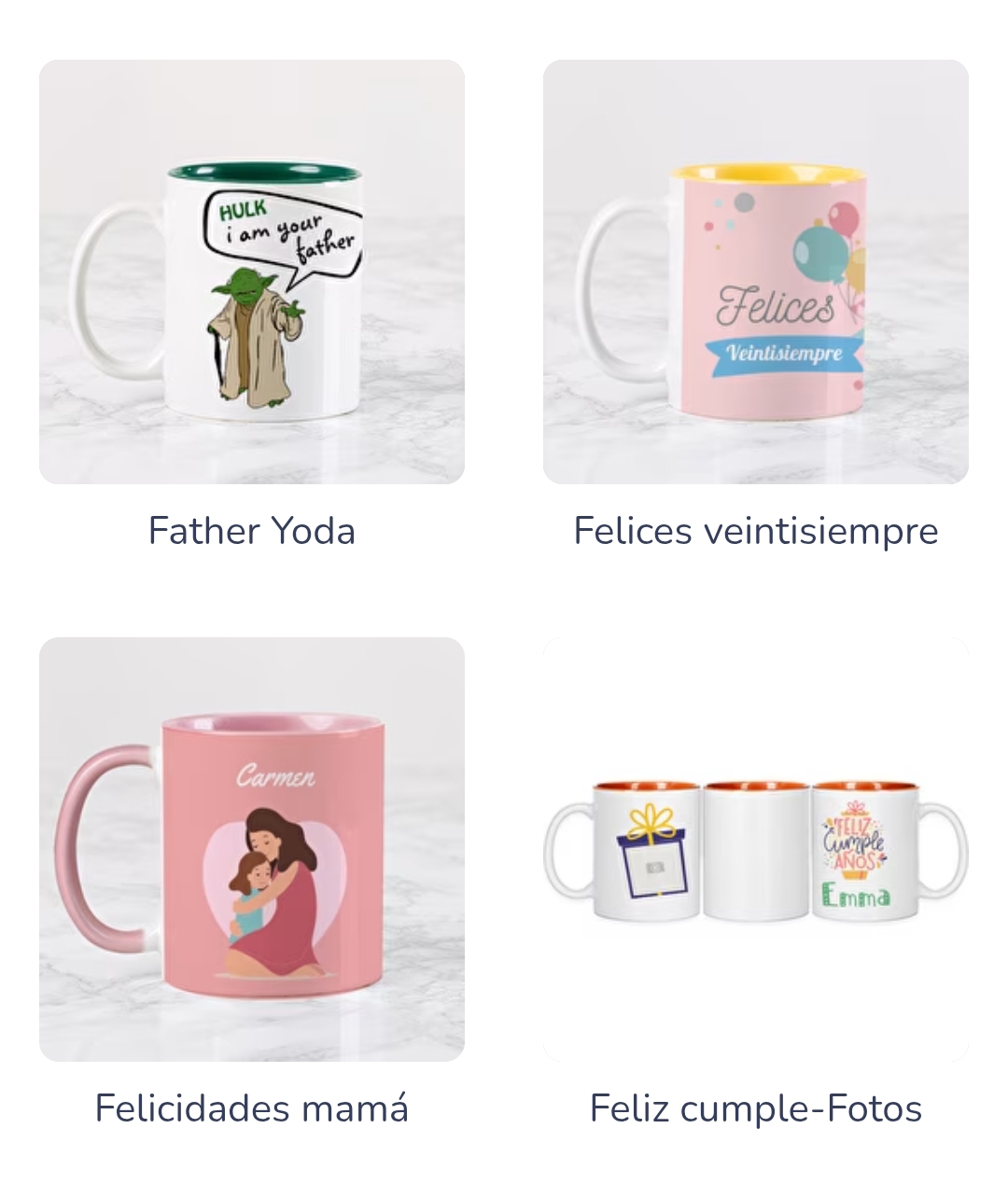Open the Father Yoda mug design
This screenshot has width=1008, height=1184.
click(252, 272)
